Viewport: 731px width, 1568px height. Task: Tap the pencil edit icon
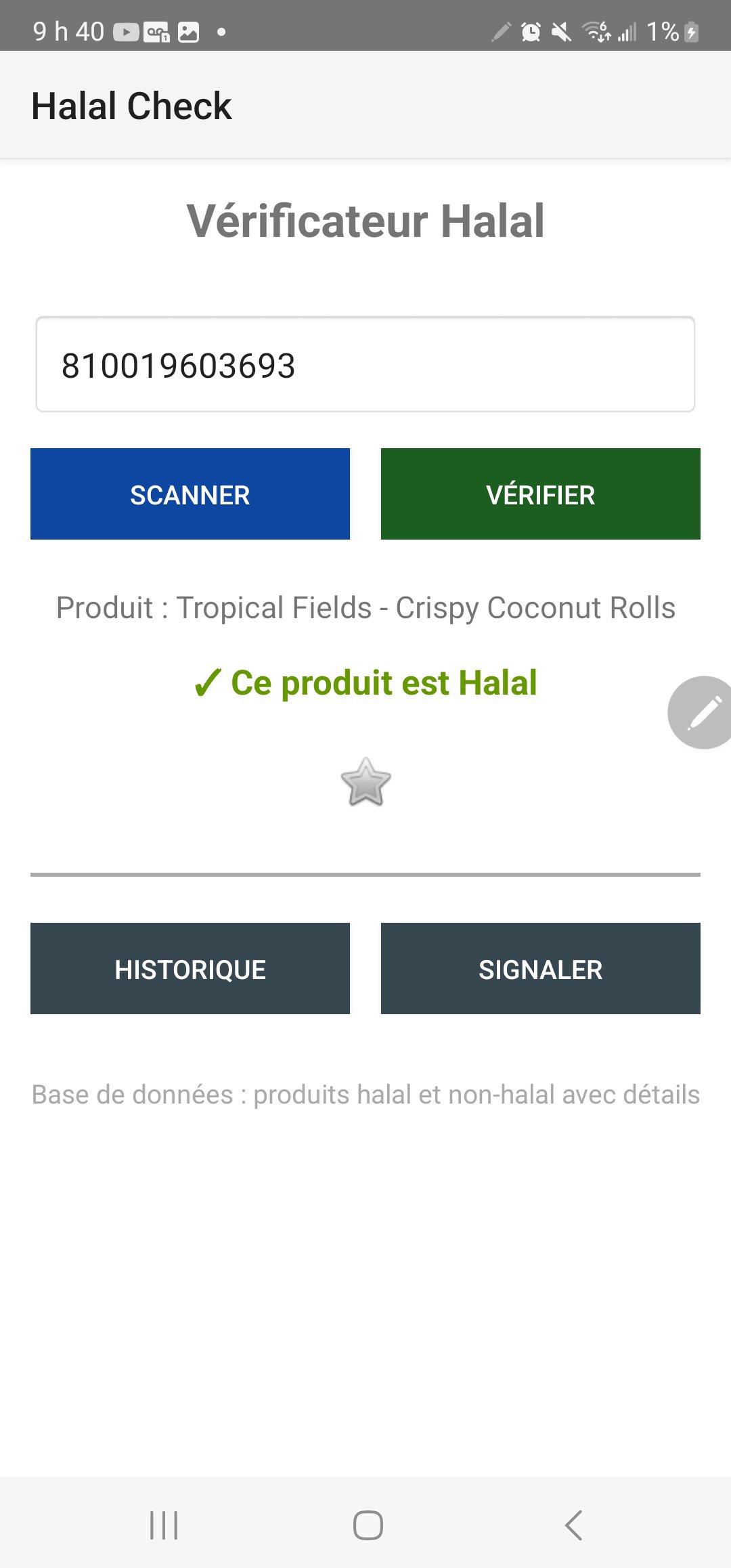point(701,712)
